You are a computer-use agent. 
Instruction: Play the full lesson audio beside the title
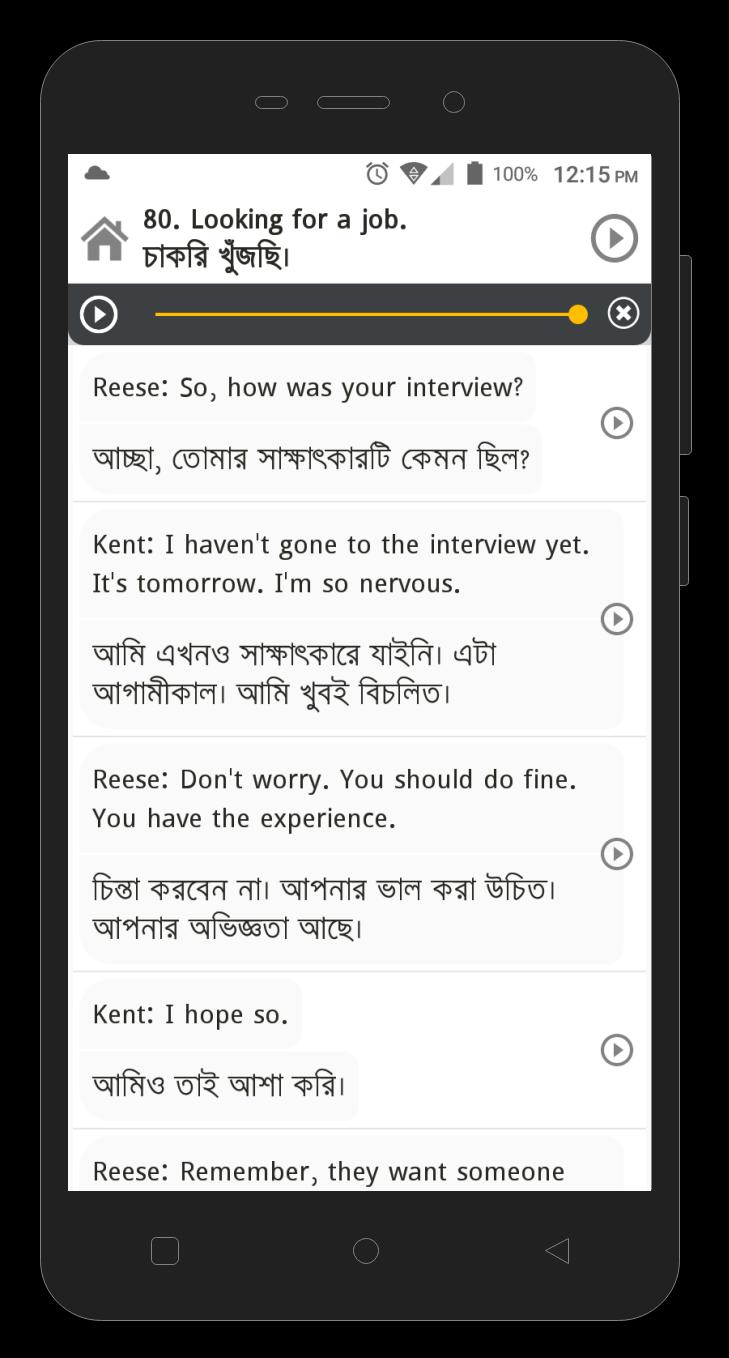613,238
